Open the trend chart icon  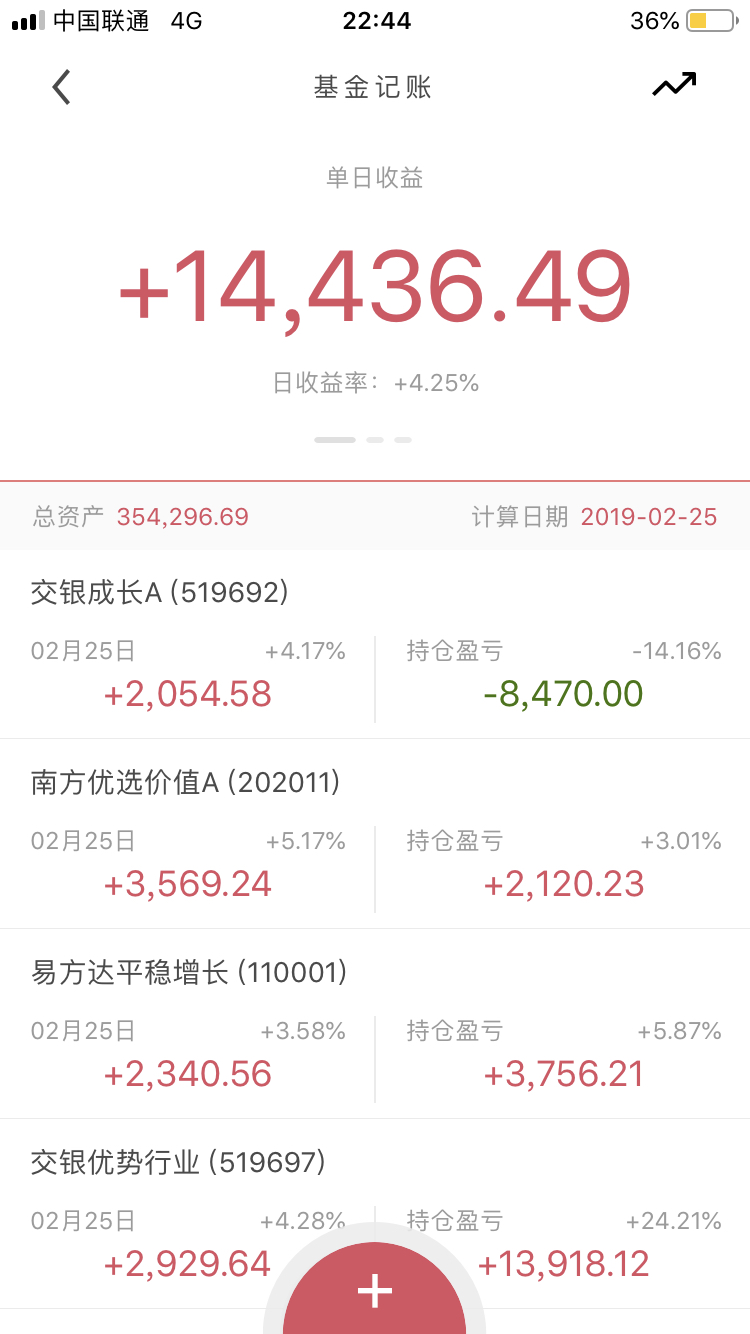(x=674, y=85)
